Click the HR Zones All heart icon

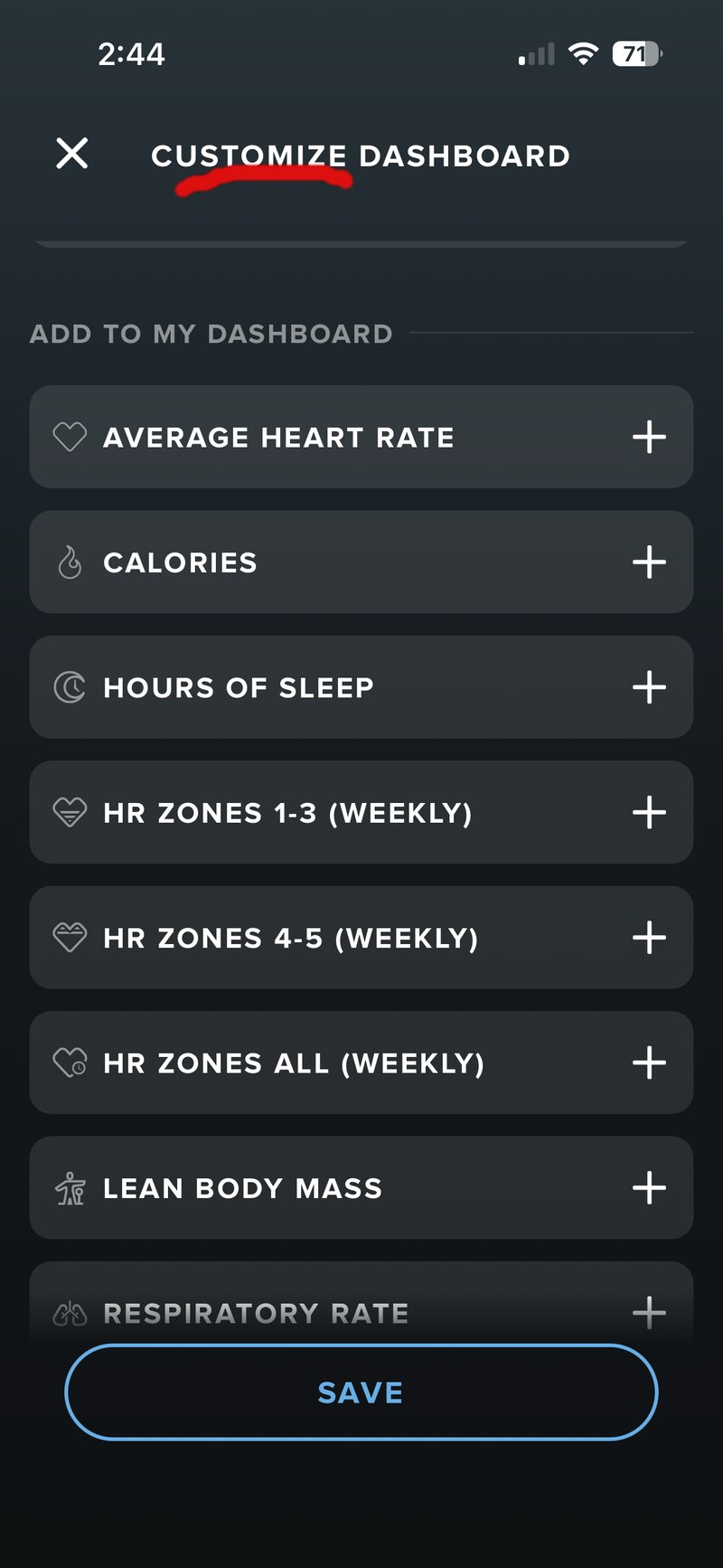pyautogui.click(x=71, y=1063)
